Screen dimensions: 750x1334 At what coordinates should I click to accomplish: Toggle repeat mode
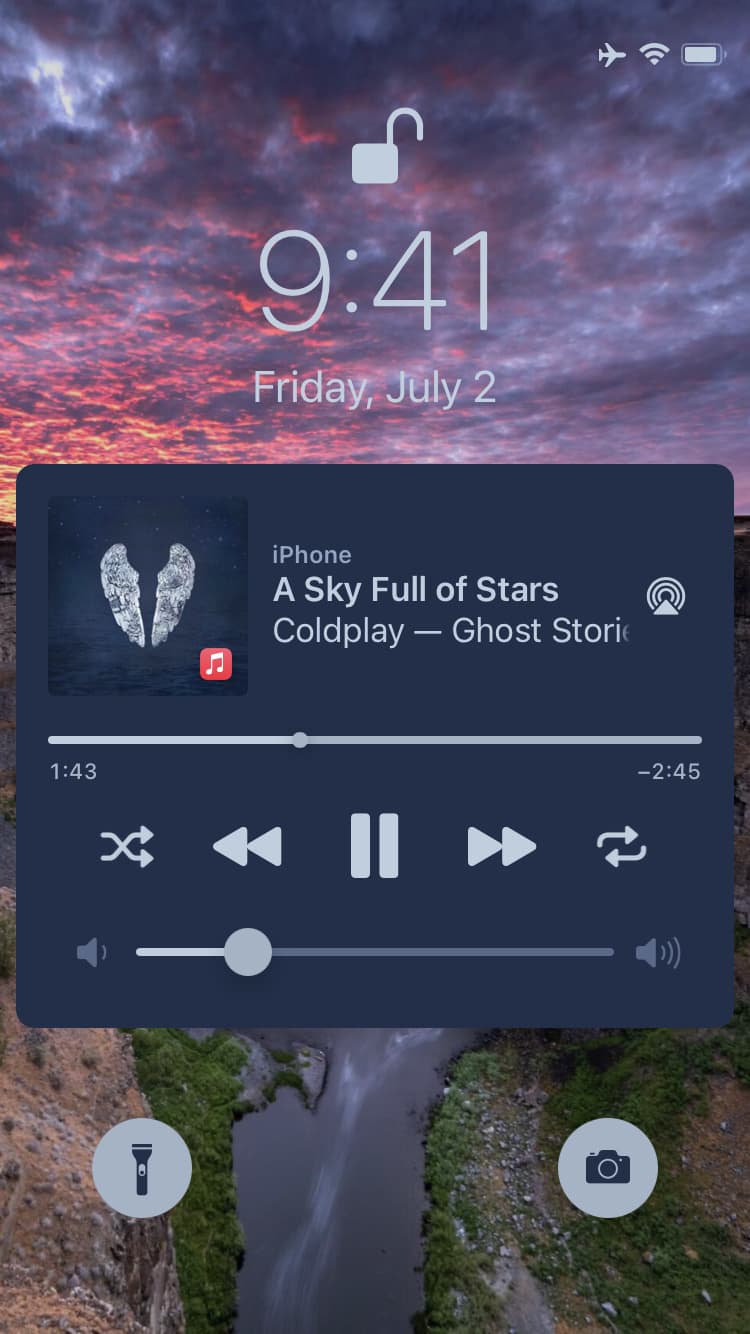[622, 847]
